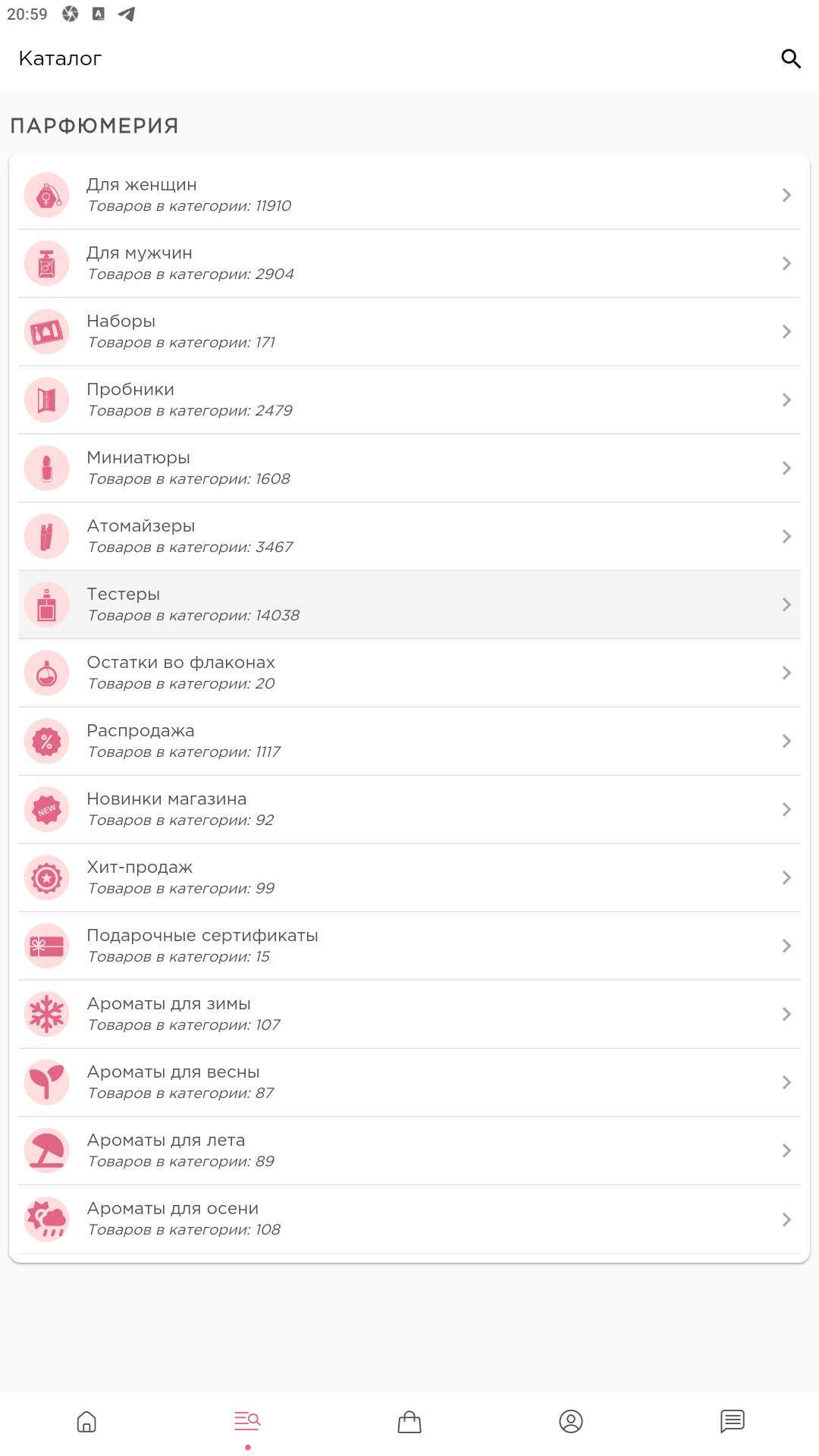The image size is (819, 1456).
Task: Open the Для женщин category
Action: point(409,196)
